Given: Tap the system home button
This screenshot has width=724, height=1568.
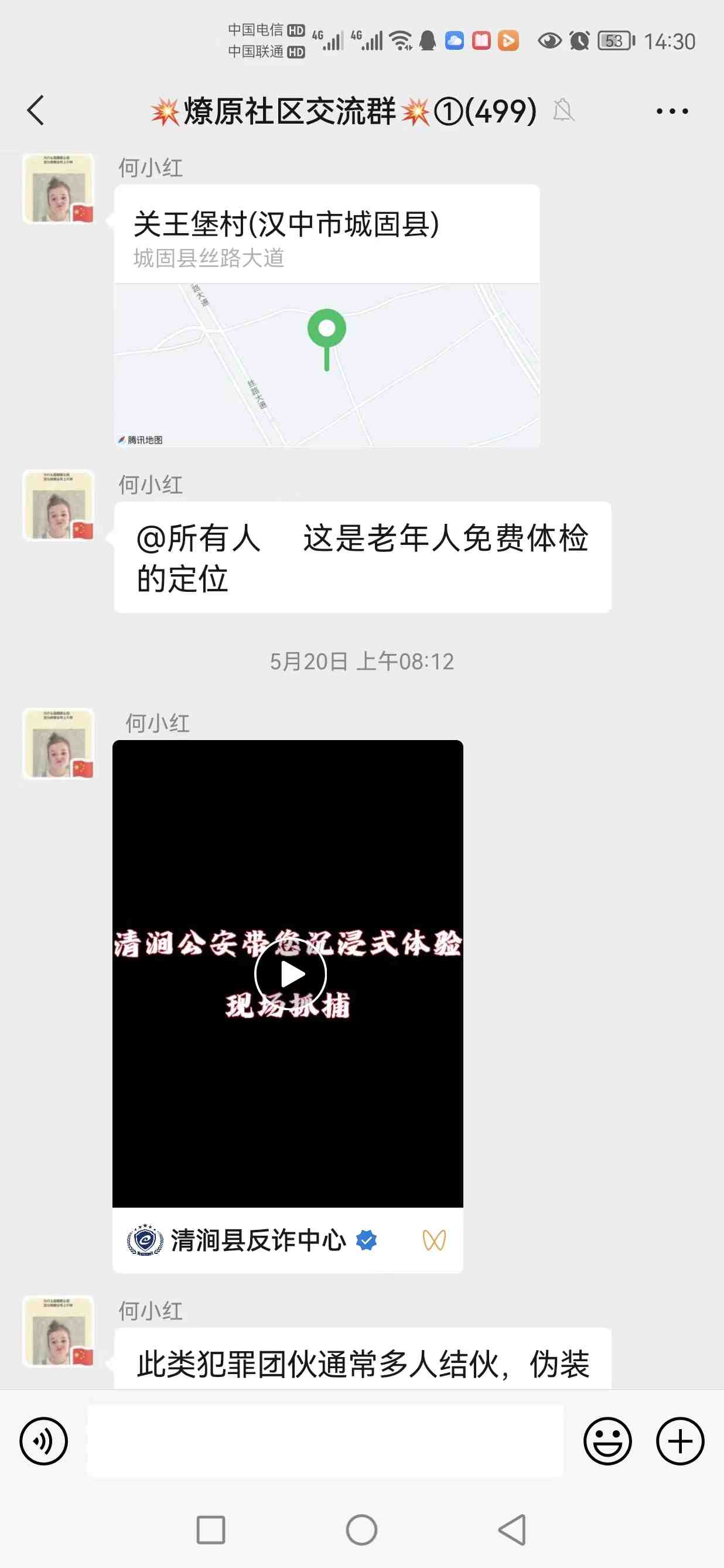Looking at the screenshot, I should click(361, 1530).
